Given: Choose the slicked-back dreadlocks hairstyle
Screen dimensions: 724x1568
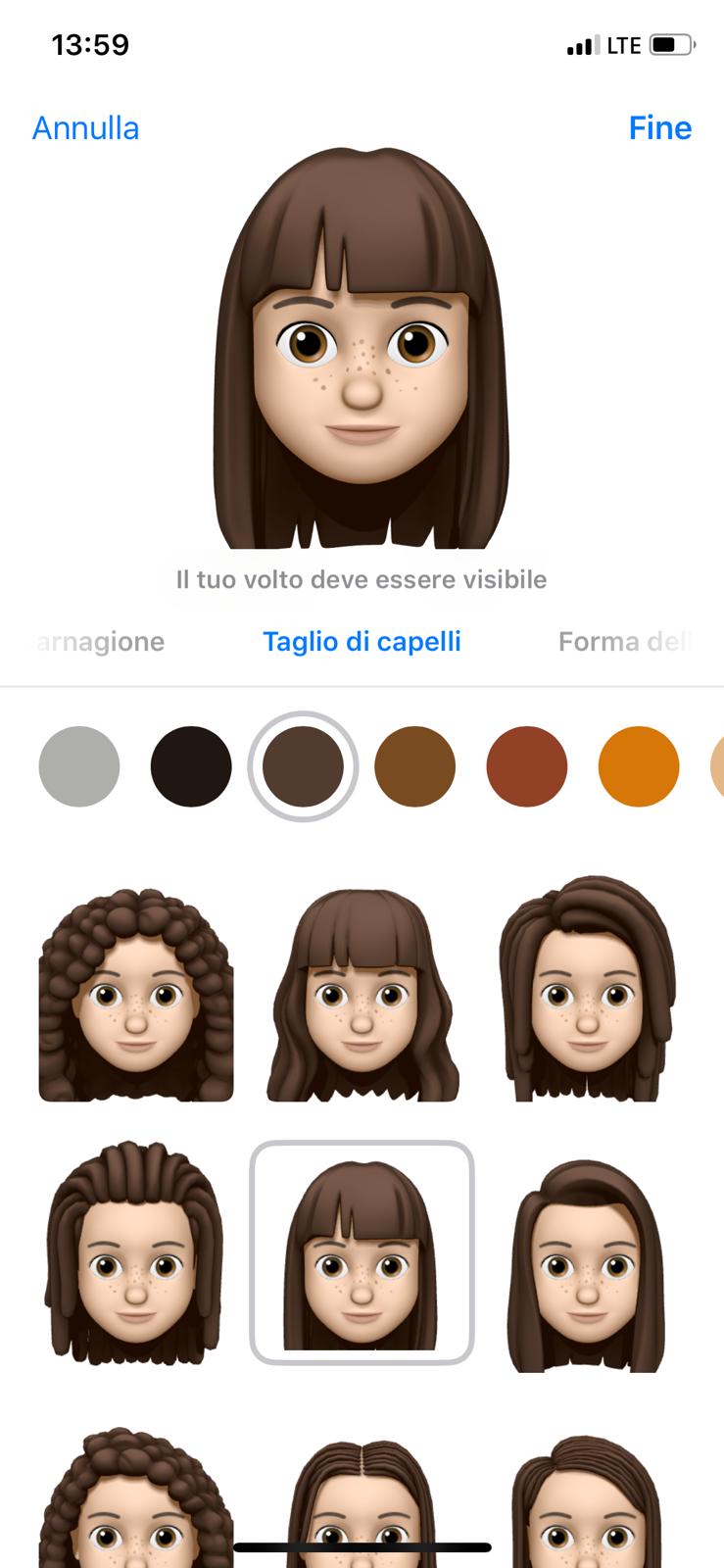Looking at the screenshot, I should pos(136,1252).
